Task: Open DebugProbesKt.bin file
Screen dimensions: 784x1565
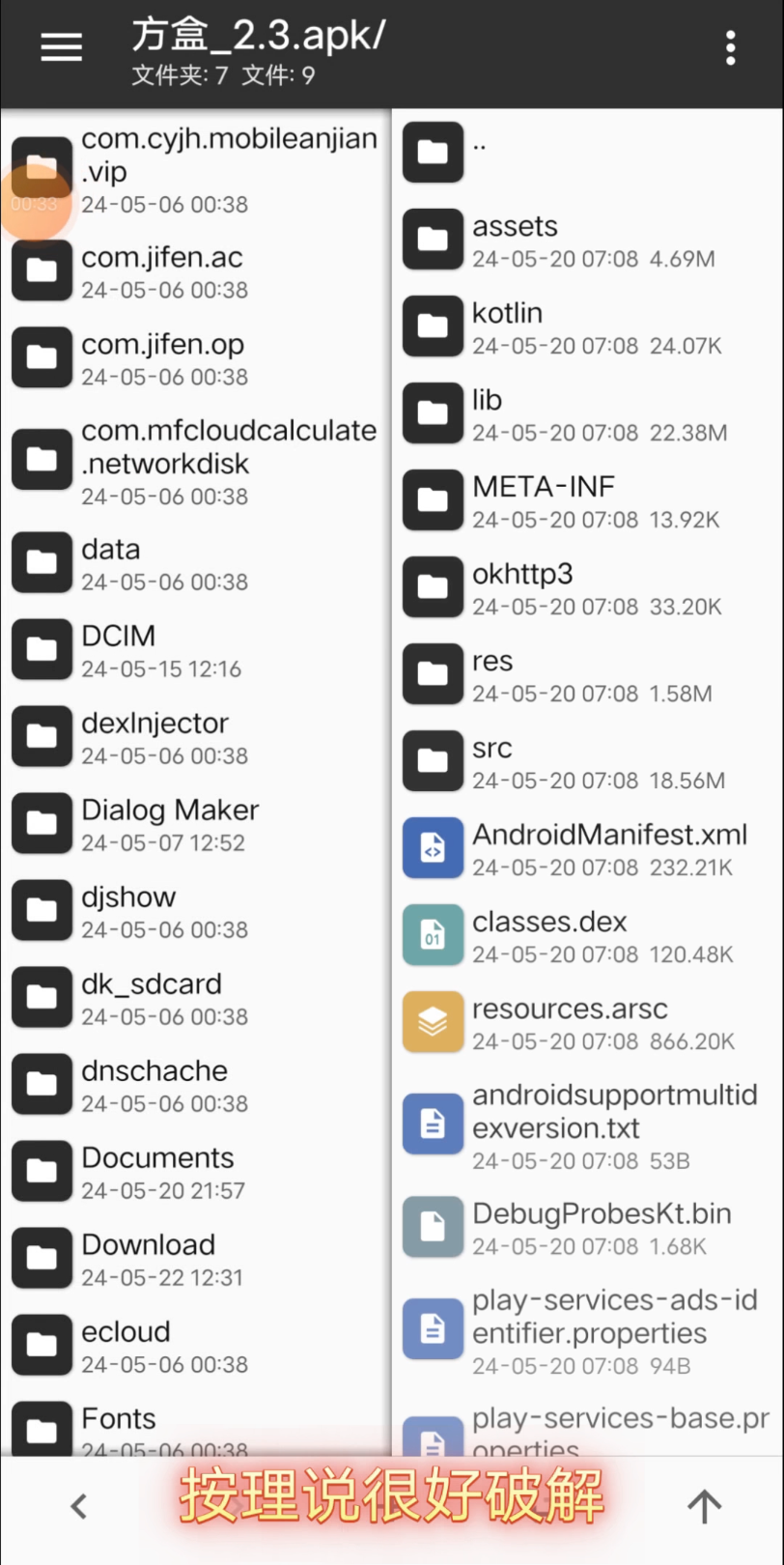Action: [587, 1228]
